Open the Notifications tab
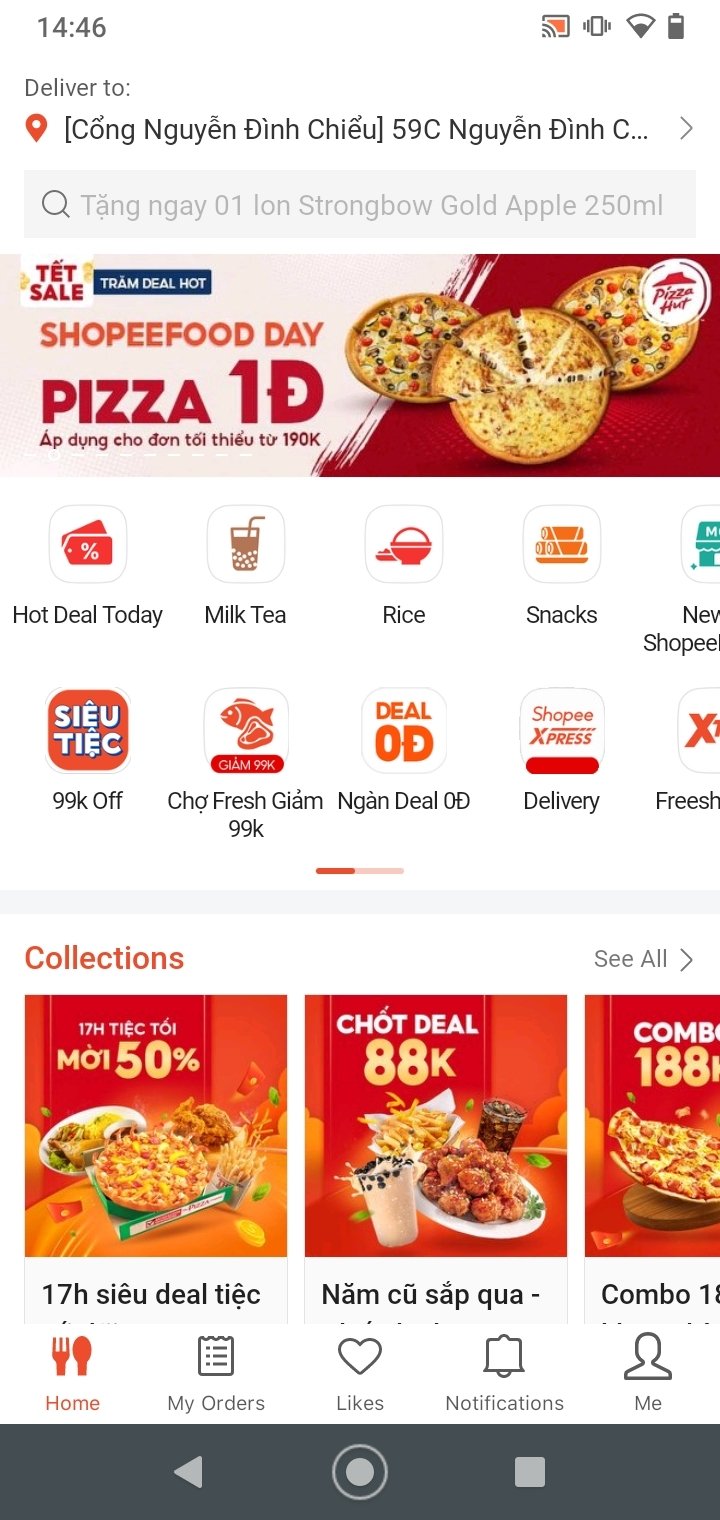Screen dimensions: 720x1520 504,1374
